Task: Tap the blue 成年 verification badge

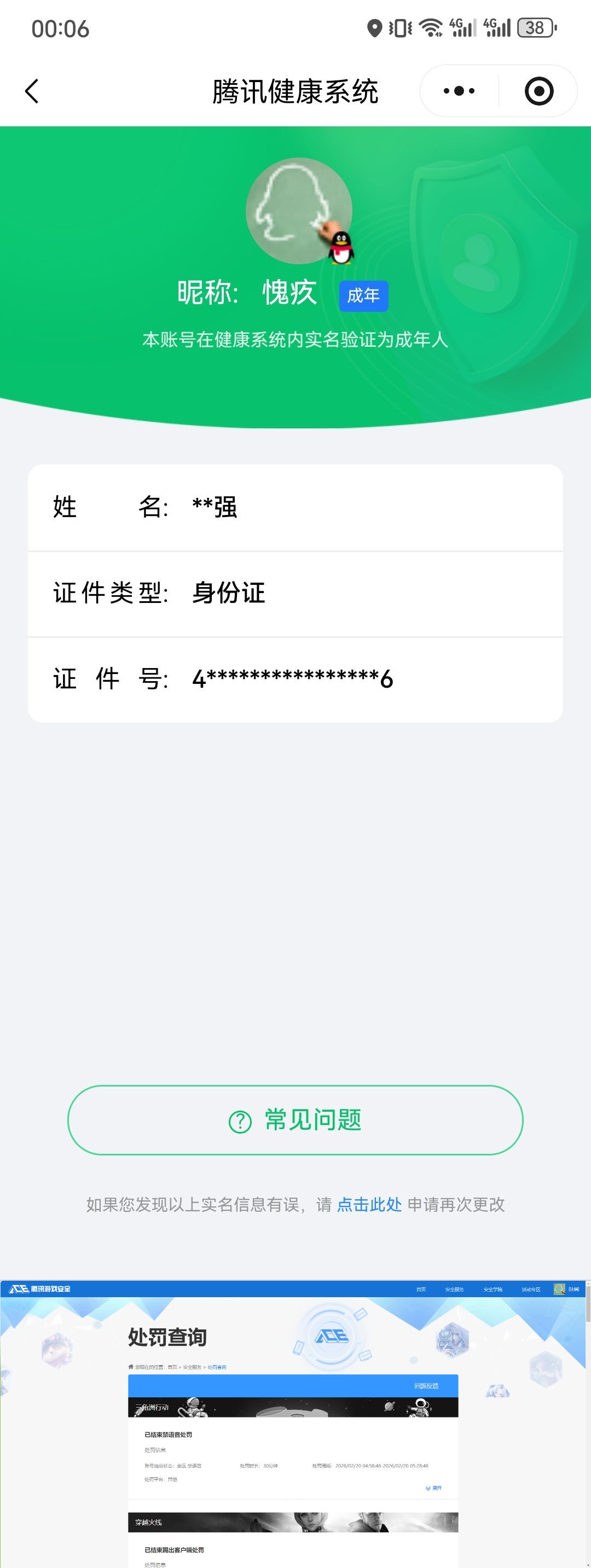Action: coord(363,296)
